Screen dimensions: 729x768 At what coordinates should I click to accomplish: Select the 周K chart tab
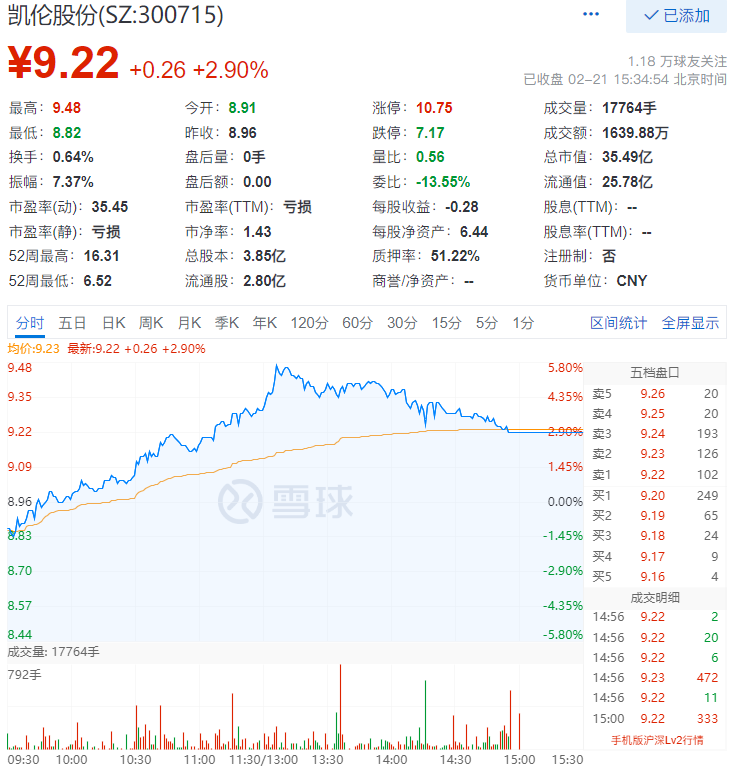click(151, 323)
